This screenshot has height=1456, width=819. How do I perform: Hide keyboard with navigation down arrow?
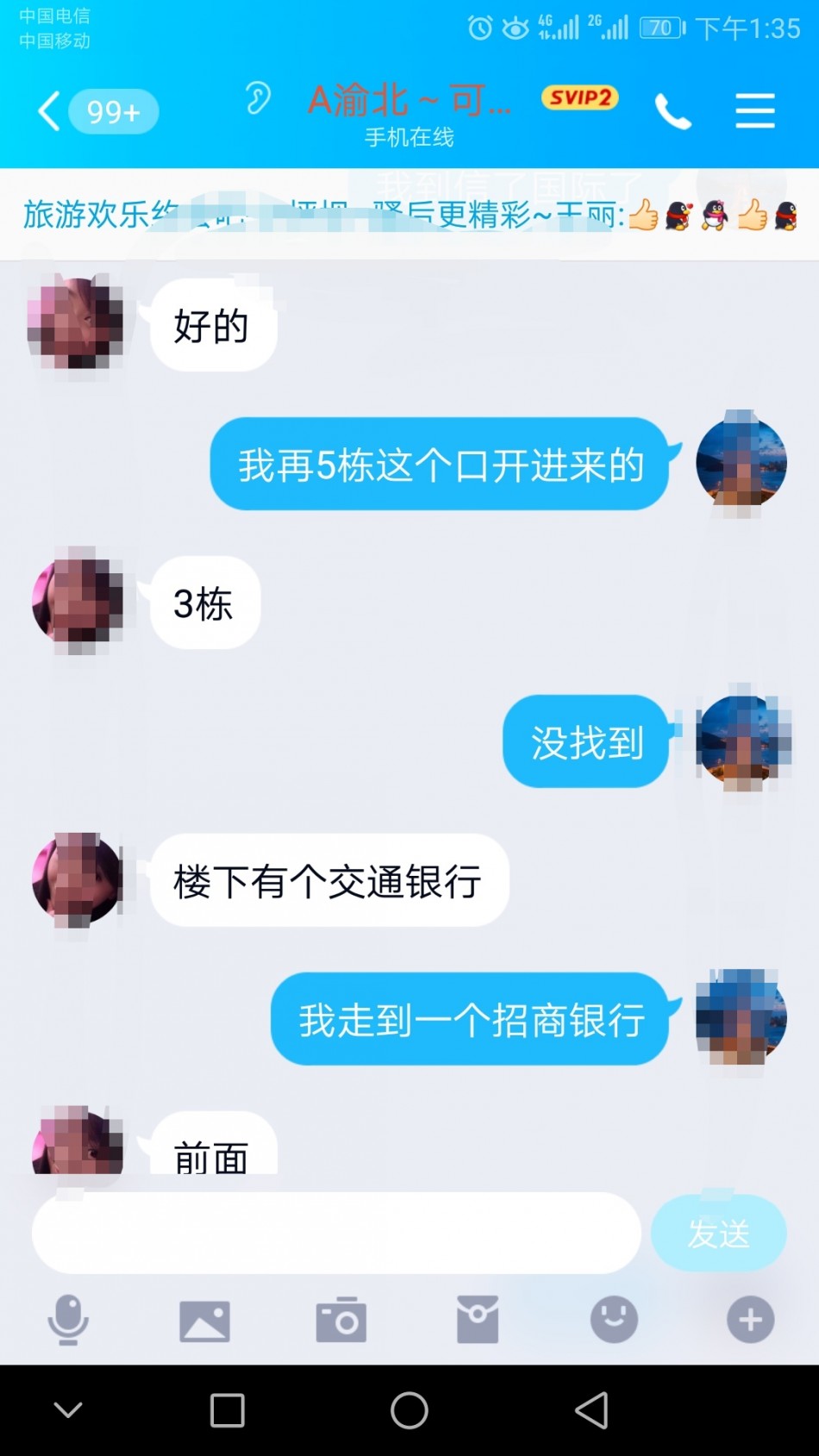(68, 1410)
